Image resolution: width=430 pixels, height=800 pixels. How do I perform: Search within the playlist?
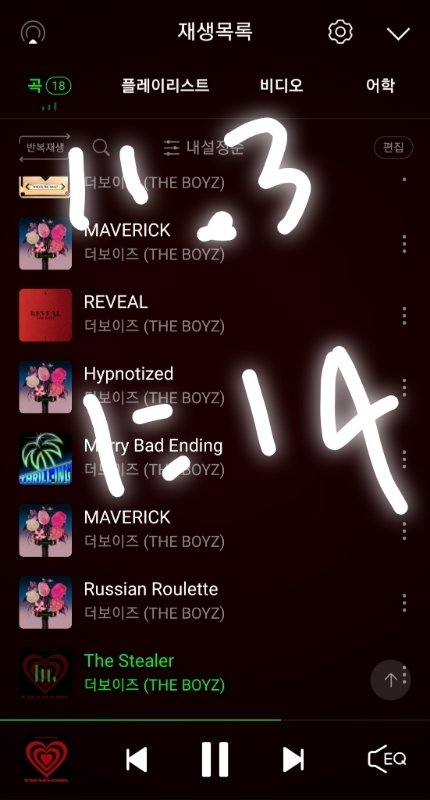pos(101,147)
